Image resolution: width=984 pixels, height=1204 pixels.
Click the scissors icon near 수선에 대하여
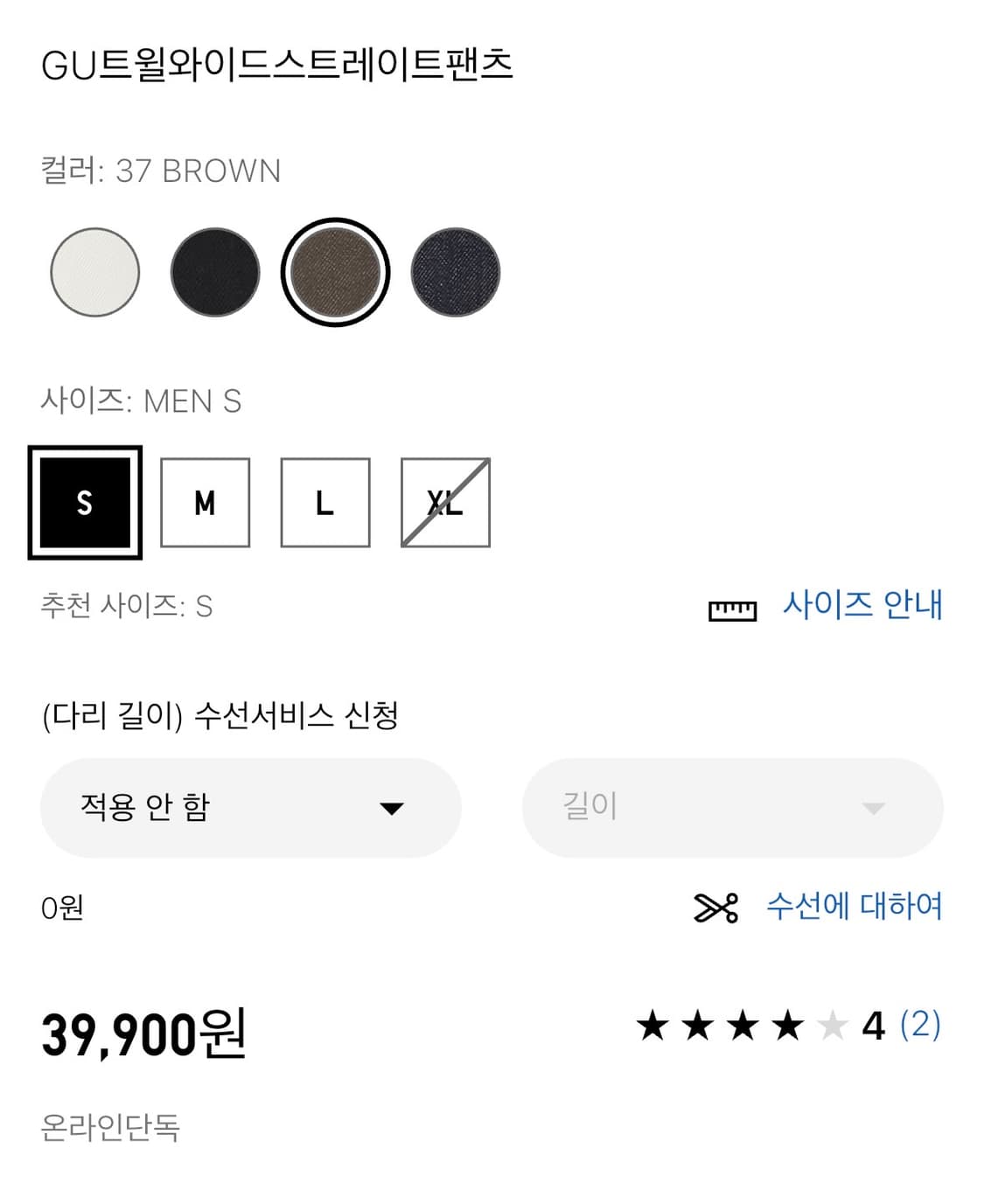[715, 909]
